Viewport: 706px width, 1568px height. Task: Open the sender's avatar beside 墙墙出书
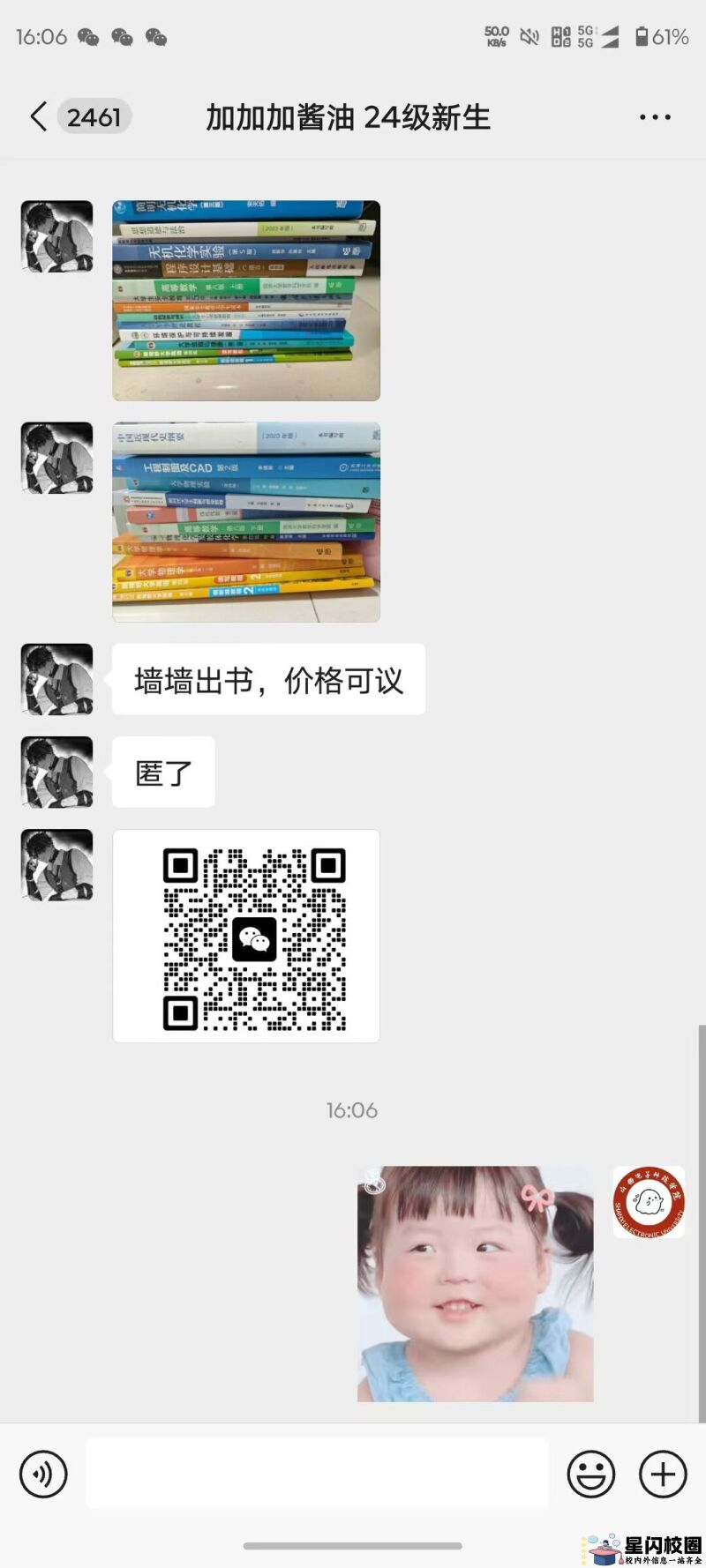(57, 679)
